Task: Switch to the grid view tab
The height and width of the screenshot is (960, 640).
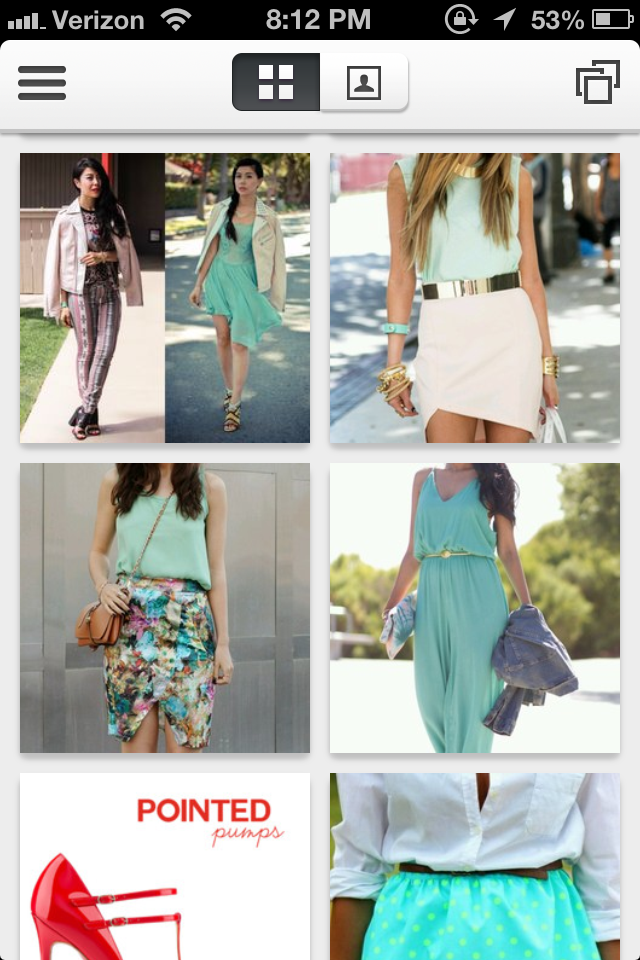Action: pyautogui.click(x=276, y=82)
